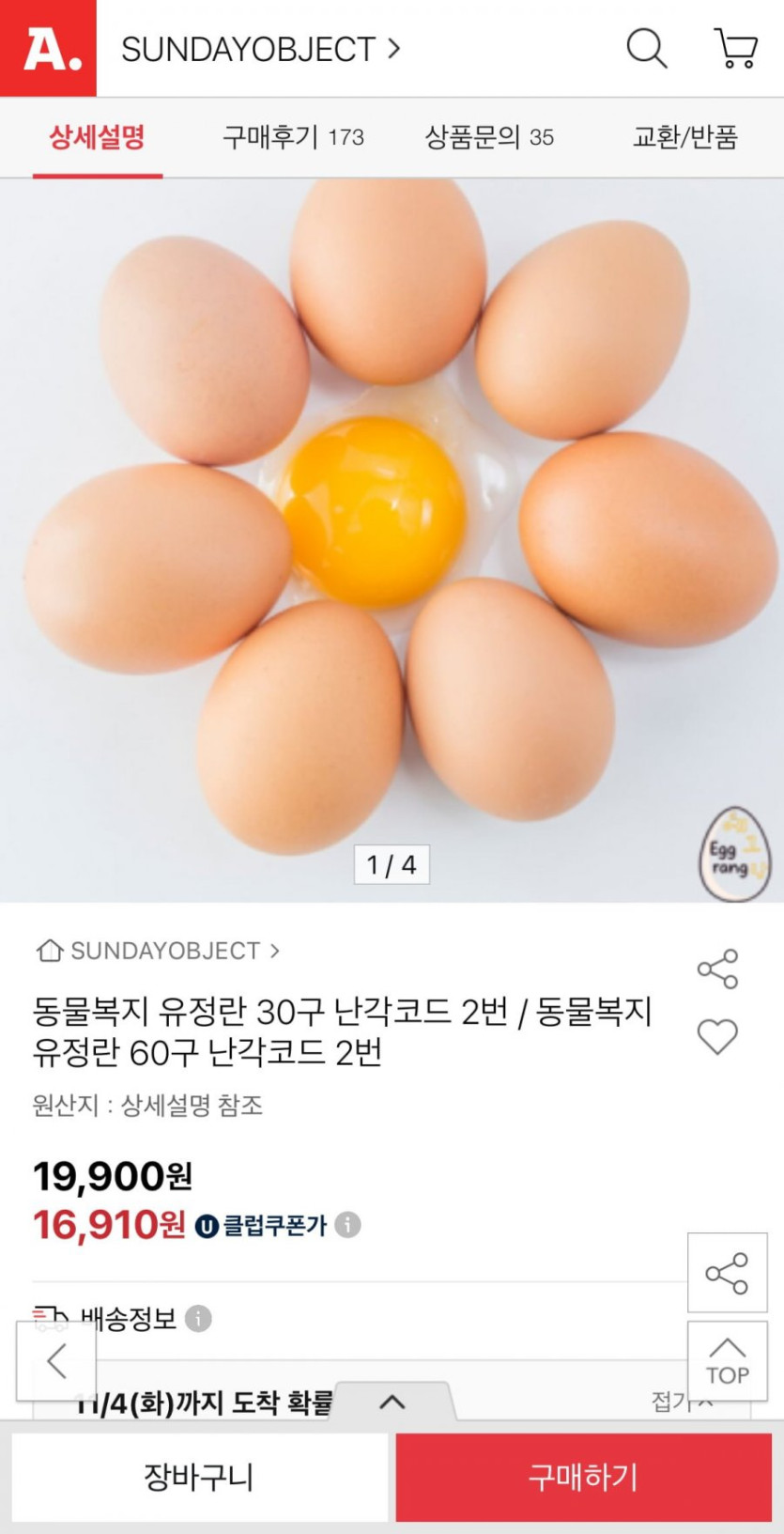The height and width of the screenshot is (1534, 784).
Task: Select the 상세설명 tab
Action: [x=98, y=137]
